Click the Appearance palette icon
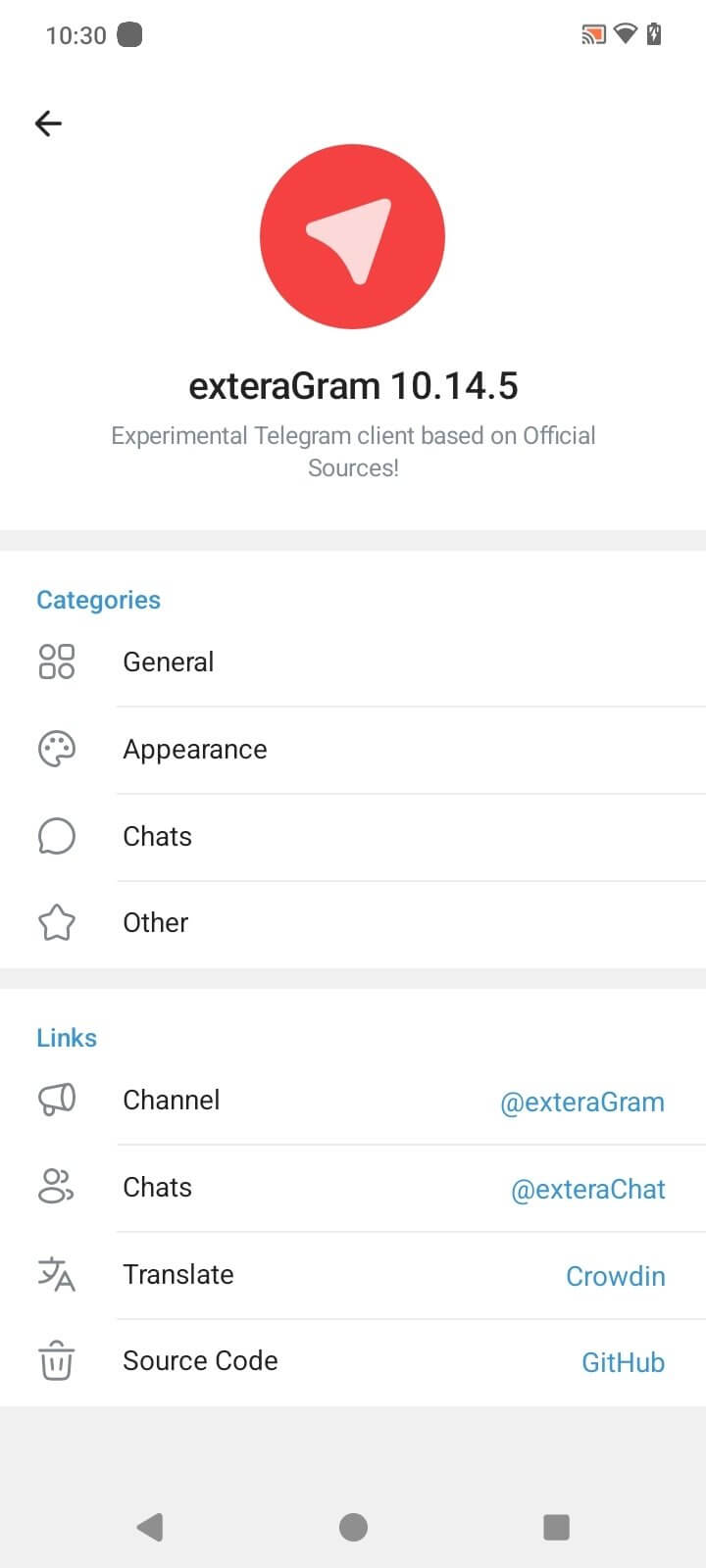706x1568 pixels. 57,749
